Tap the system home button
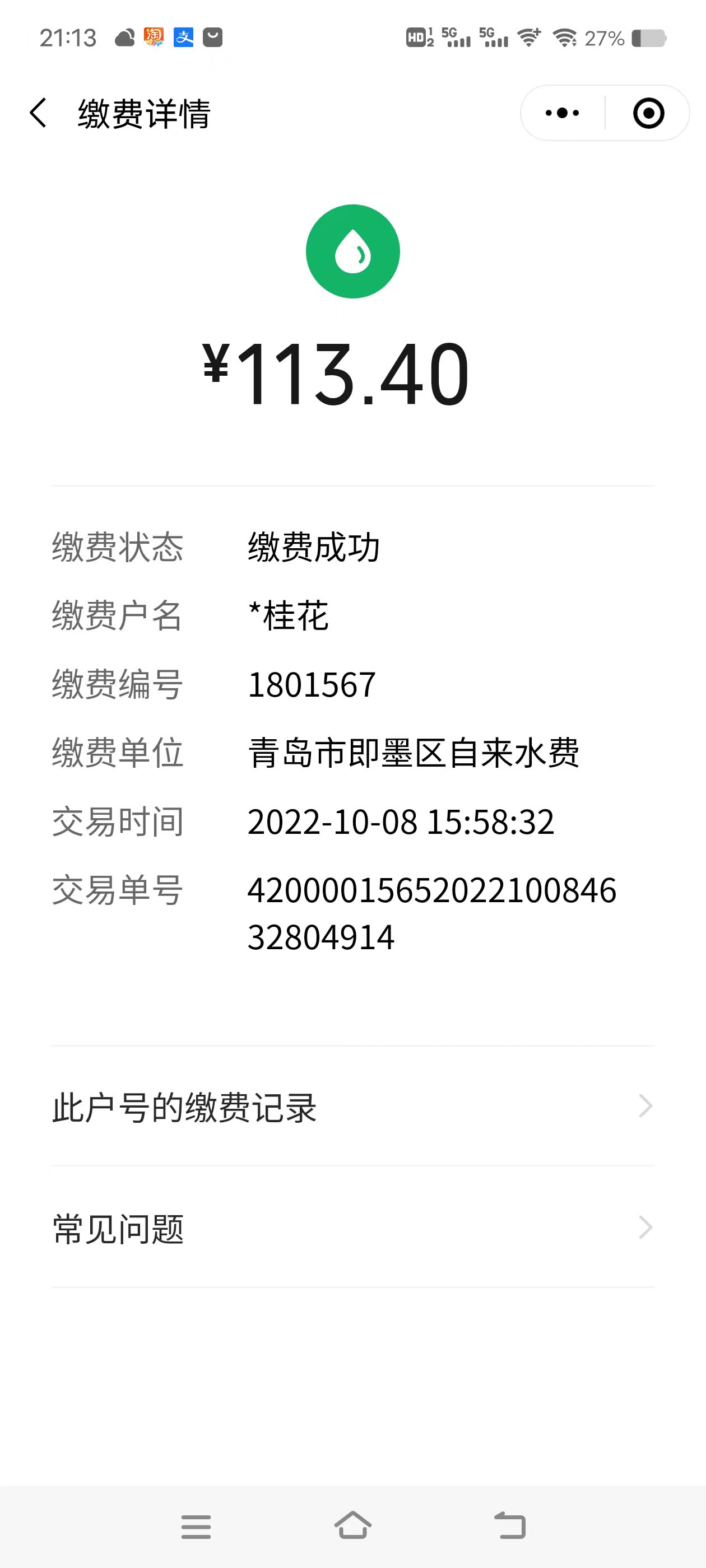Screen dimensions: 706x1568 (x=352, y=1526)
